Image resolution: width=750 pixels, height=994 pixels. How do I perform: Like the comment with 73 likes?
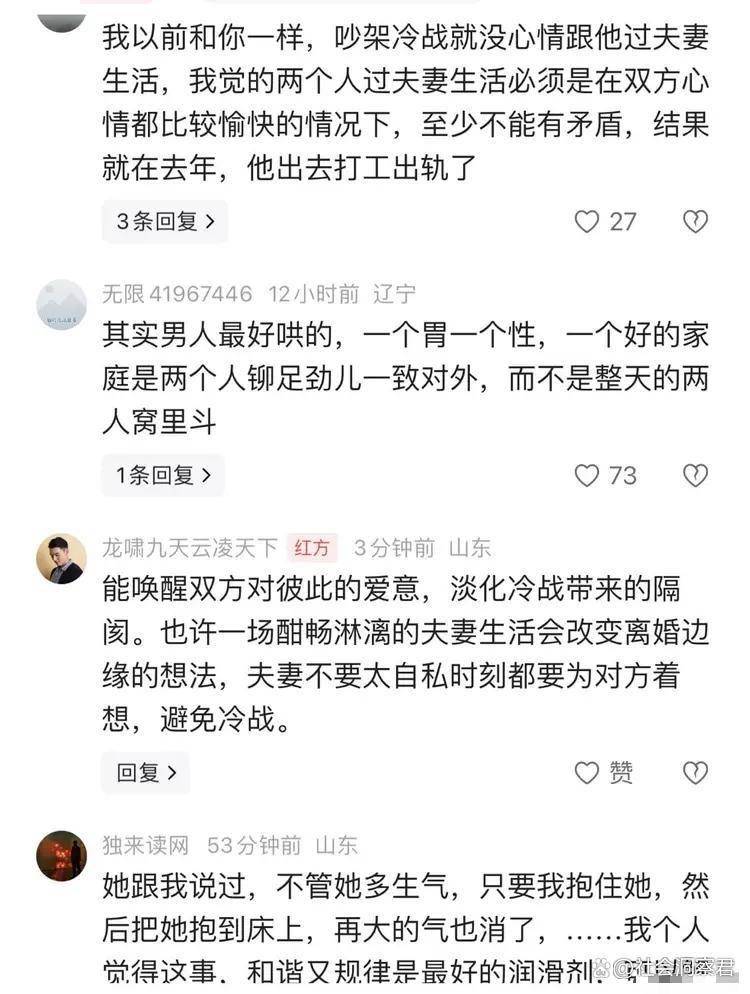[x=587, y=476]
